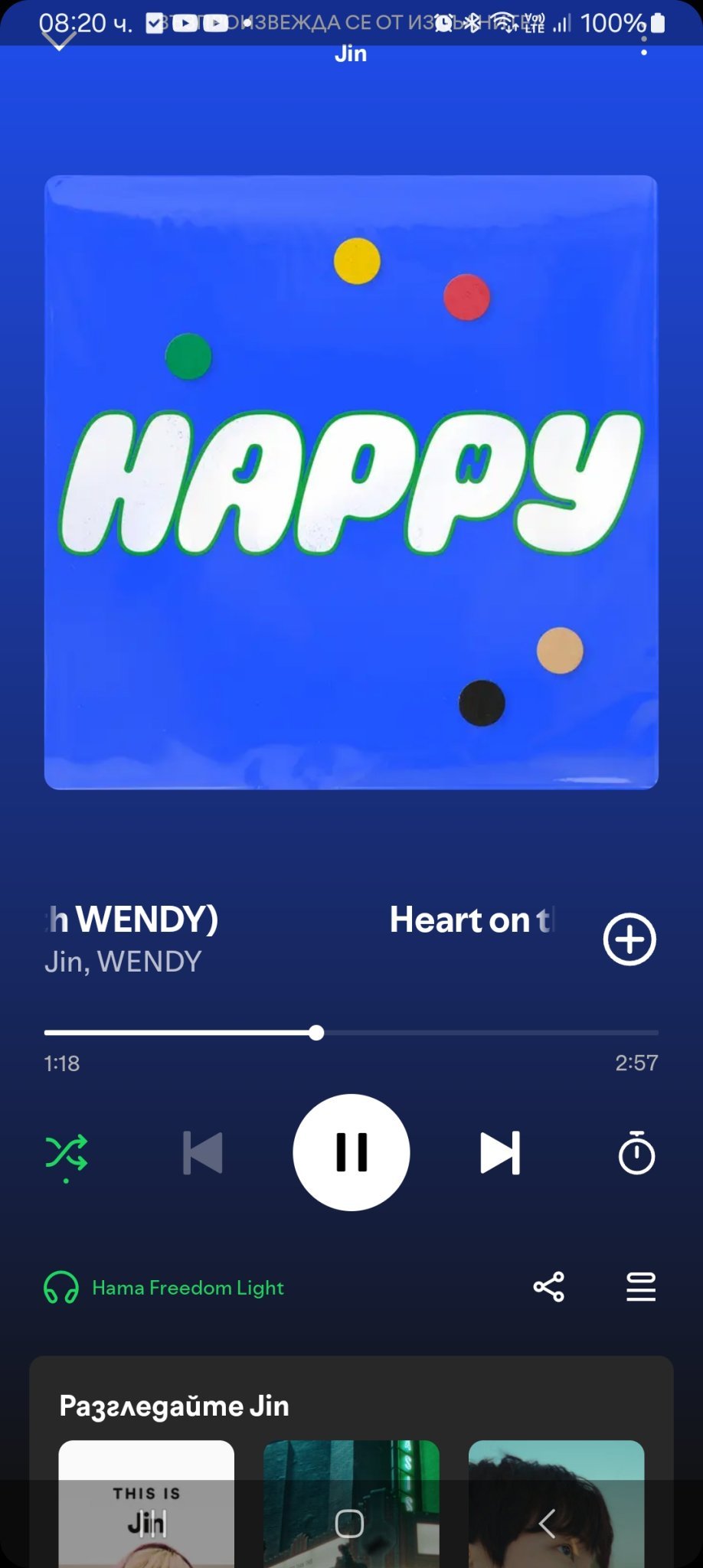The width and height of the screenshot is (703, 1568).
Task: Skip to the next track
Action: 500,1153
